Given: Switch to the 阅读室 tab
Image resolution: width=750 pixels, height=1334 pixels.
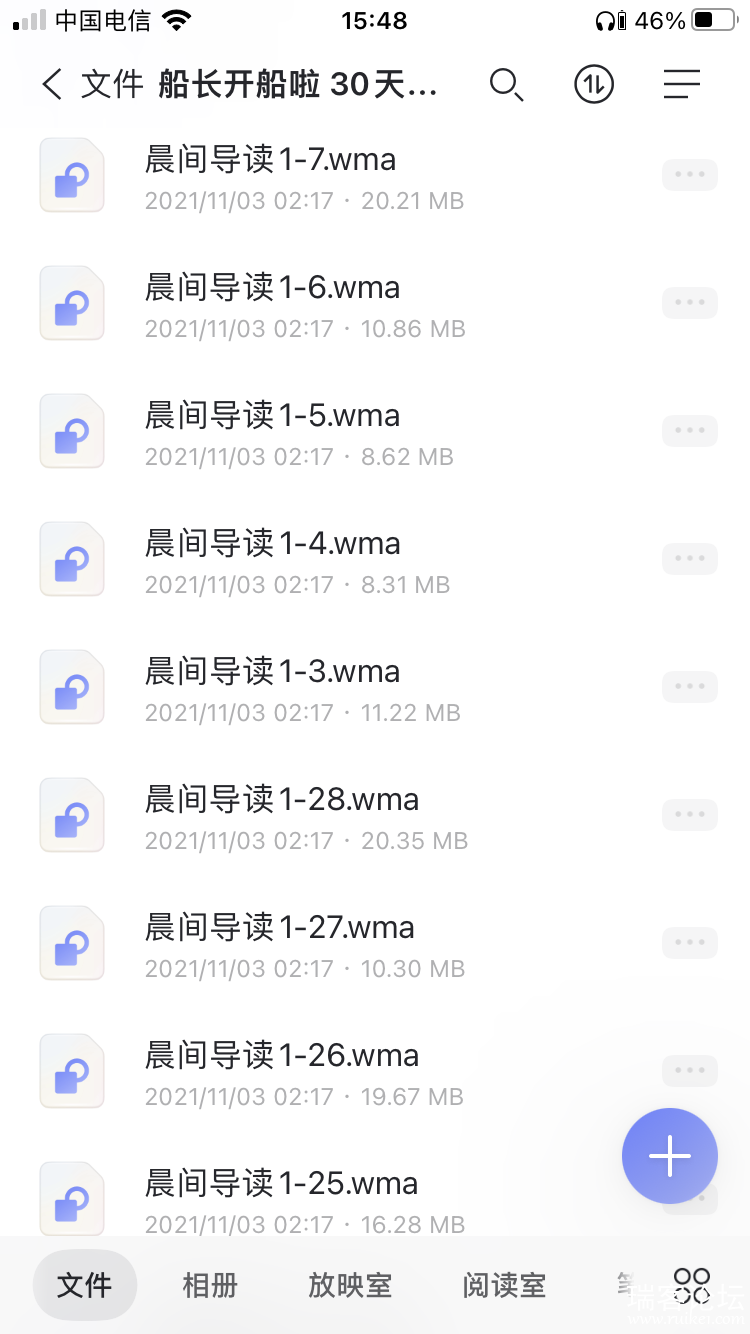Looking at the screenshot, I should tap(504, 1285).
